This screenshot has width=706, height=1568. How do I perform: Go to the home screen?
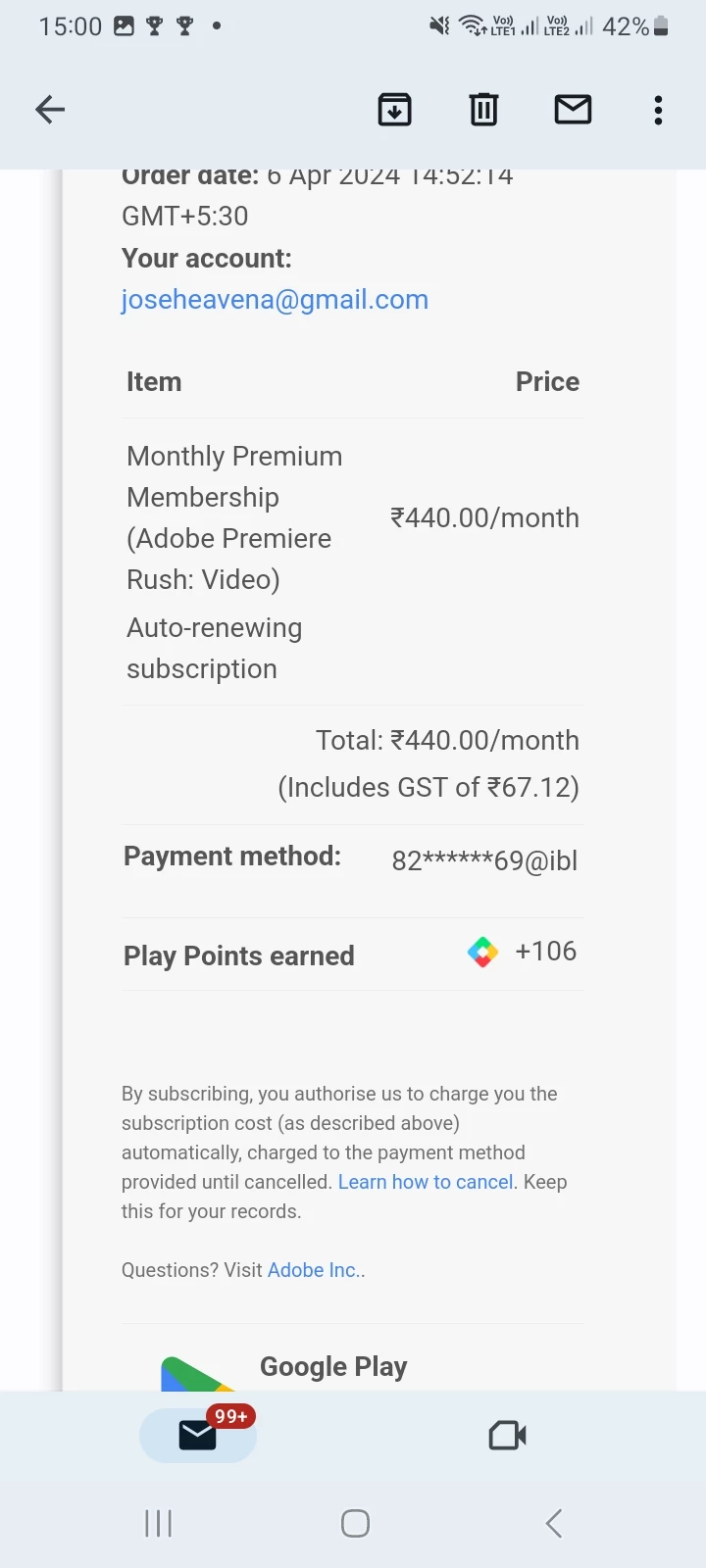[355, 1523]
